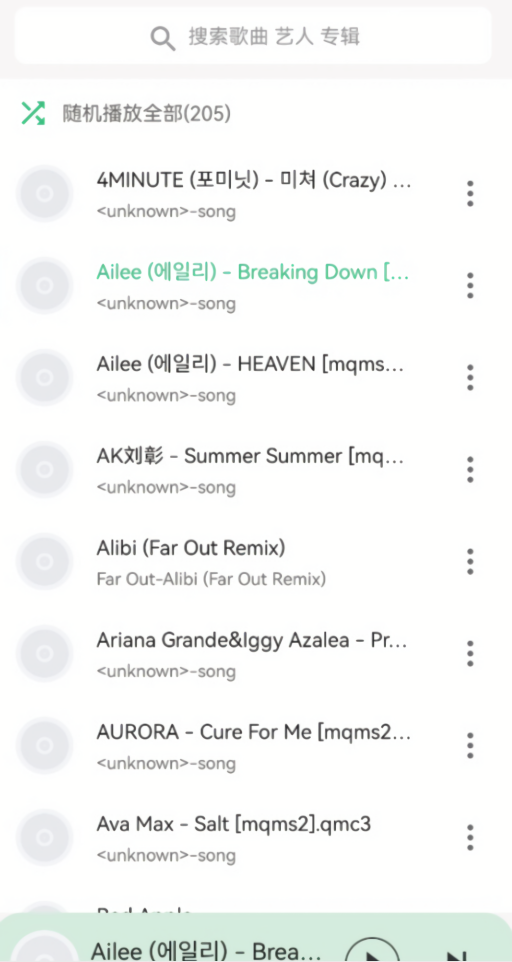Tap the play button in mini player
The height and width of the screenshot is (962, 512).
click(x=372, y=951)
